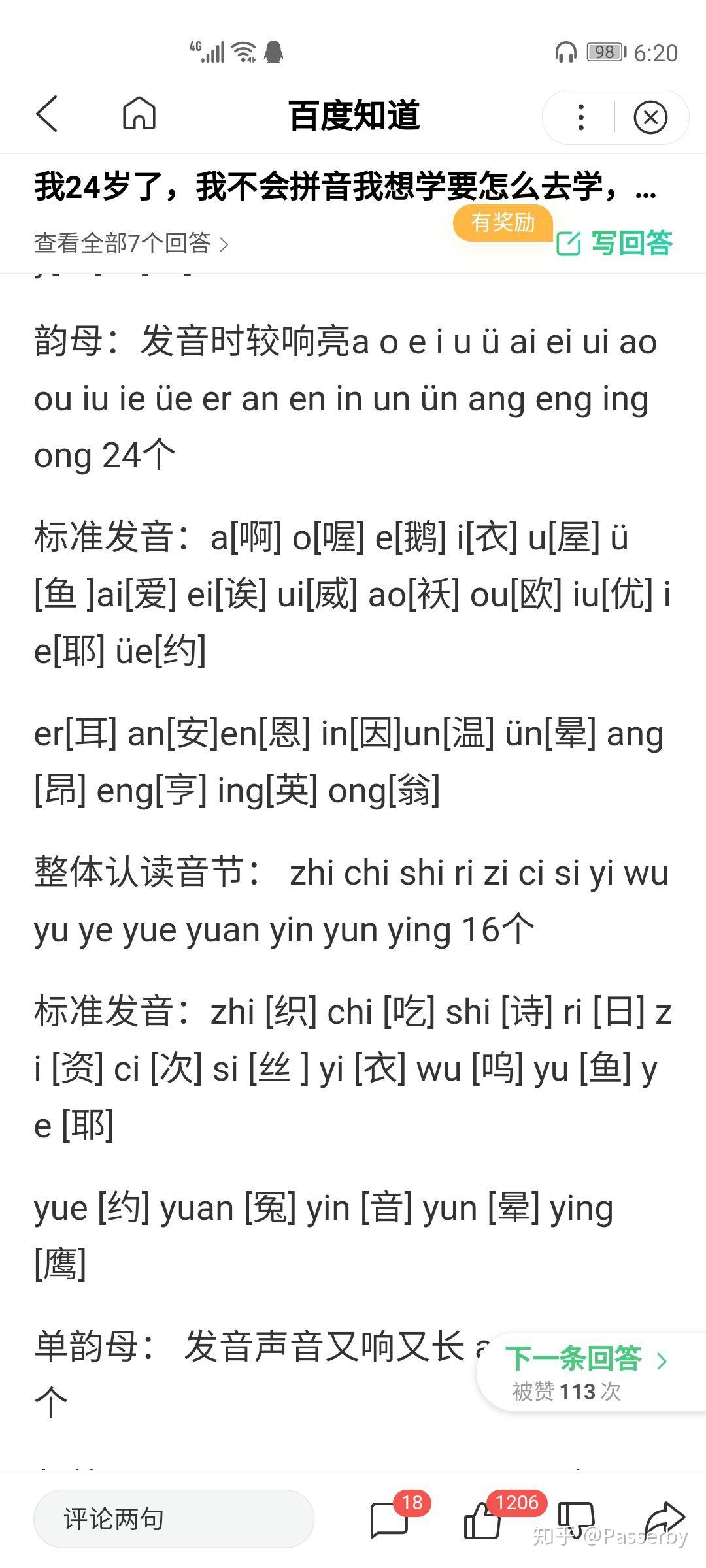View all 7 answers link
Screen dimensions: 706x1568
tap(131, 244)
